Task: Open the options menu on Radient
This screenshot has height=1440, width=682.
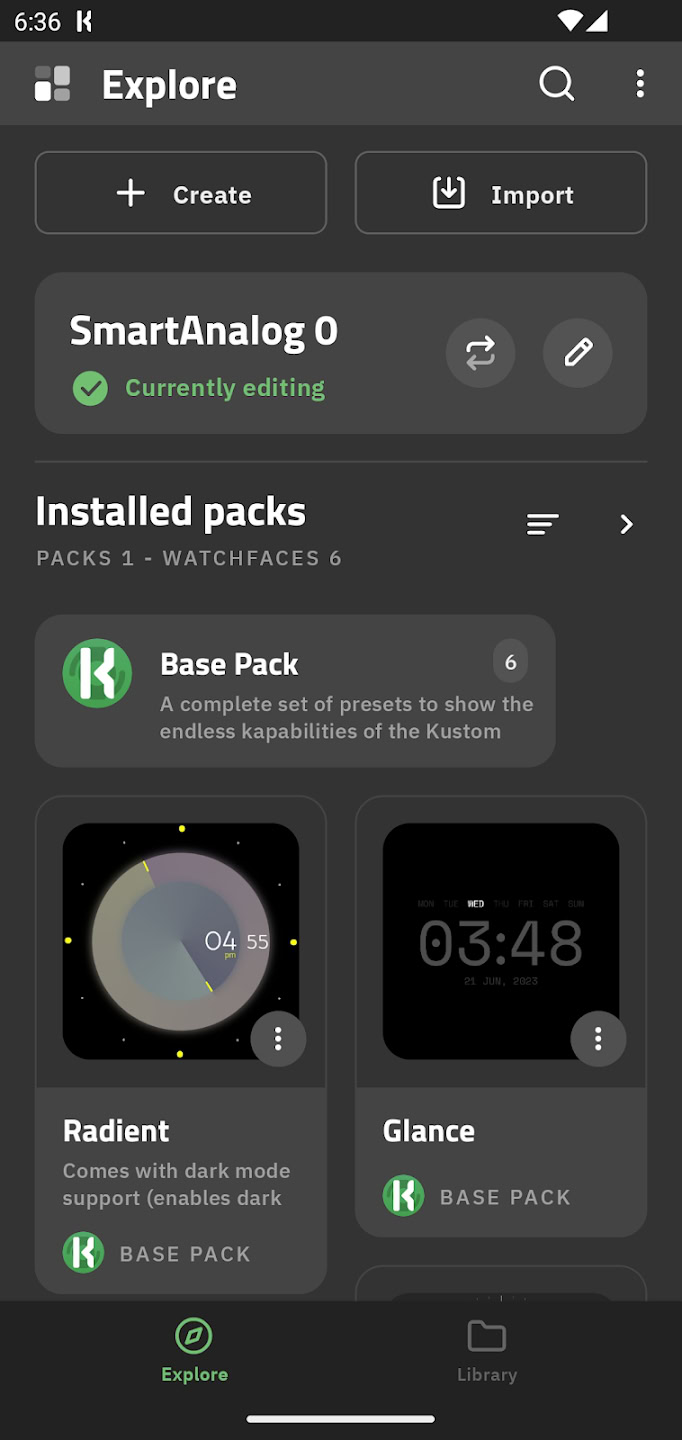Action: [278, 1039]
